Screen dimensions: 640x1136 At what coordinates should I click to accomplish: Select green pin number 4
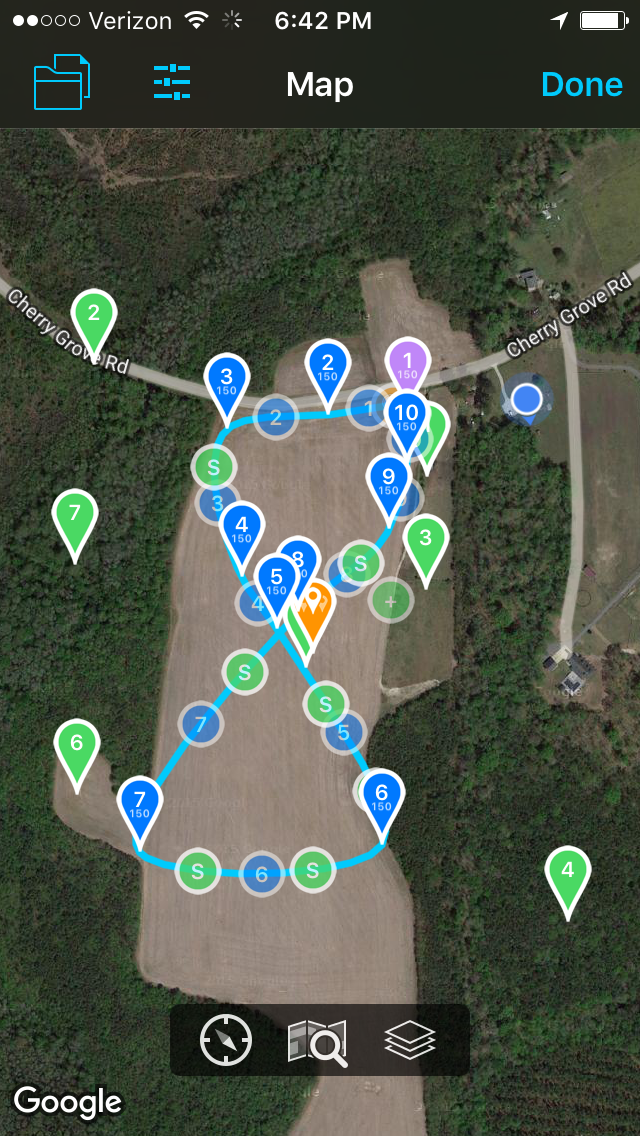568,880
